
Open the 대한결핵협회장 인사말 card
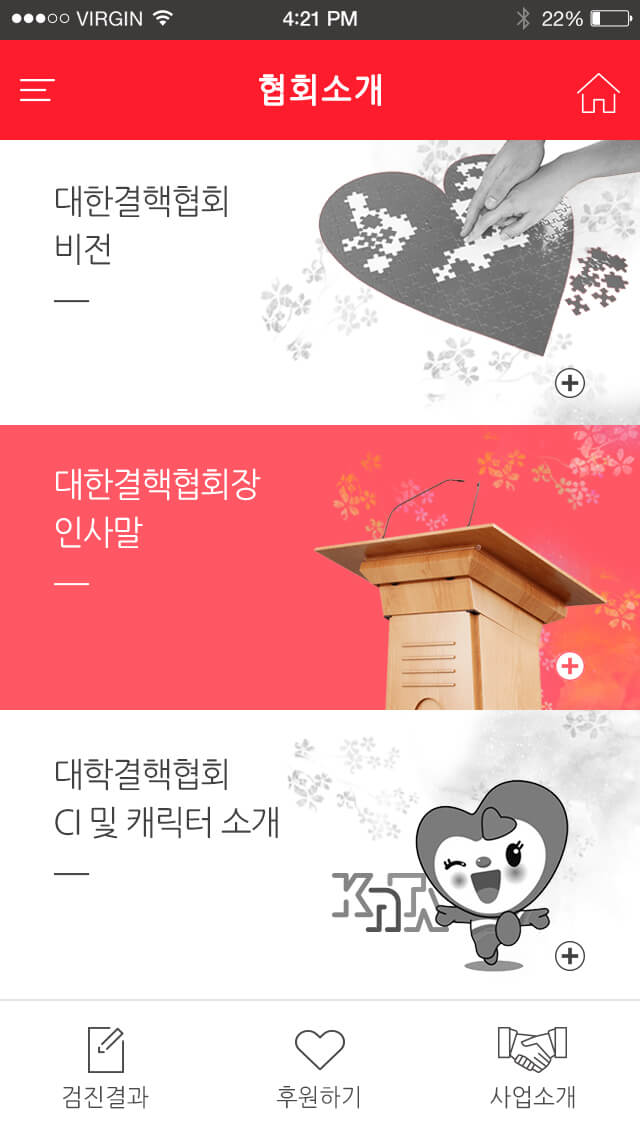[x=320, y=567]
